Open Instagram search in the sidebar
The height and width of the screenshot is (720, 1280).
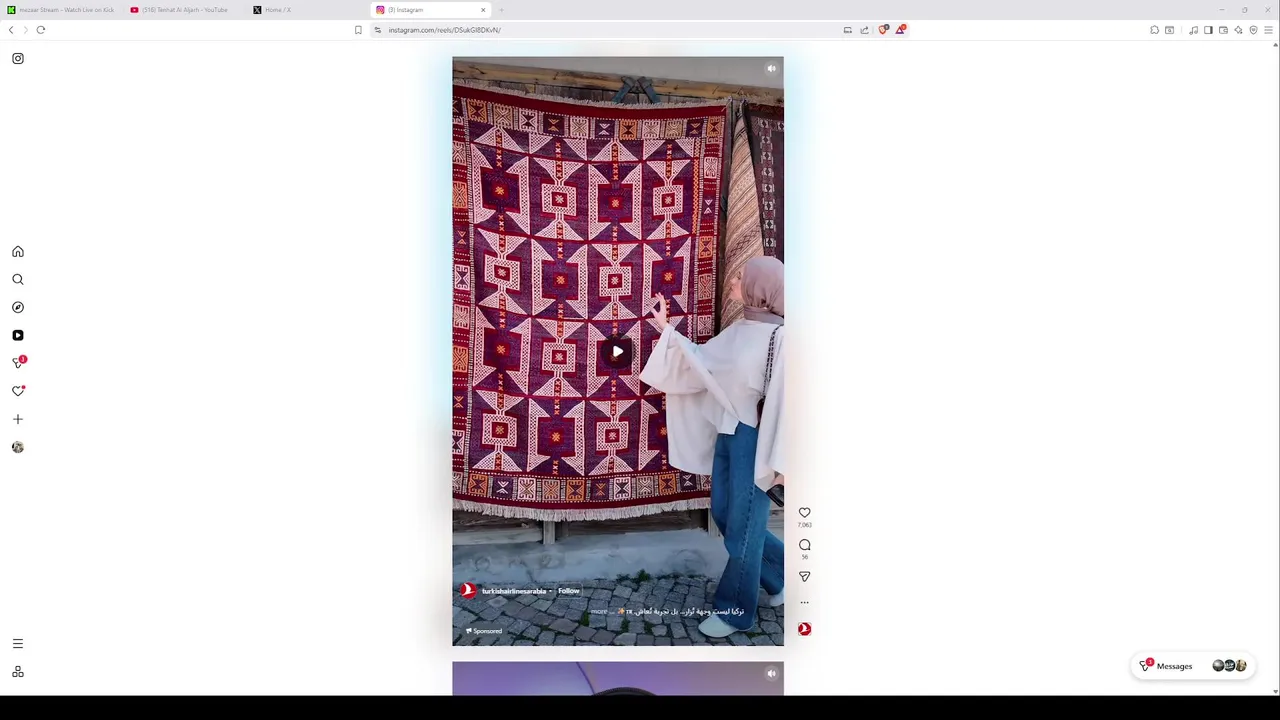[x=18, y=280]
